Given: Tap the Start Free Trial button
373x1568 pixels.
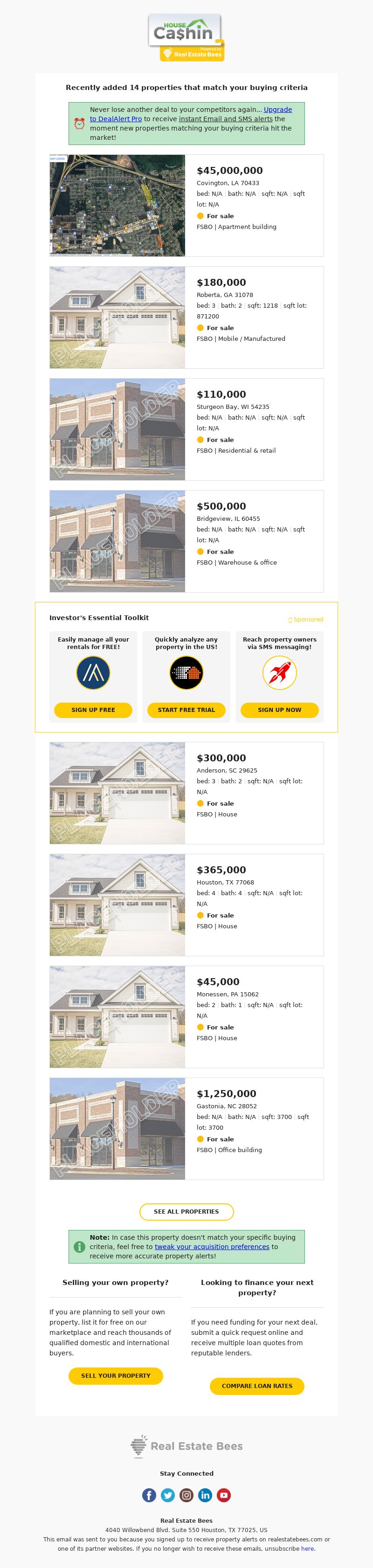Looking at the screenshot, I should click(x=186, y=710).
